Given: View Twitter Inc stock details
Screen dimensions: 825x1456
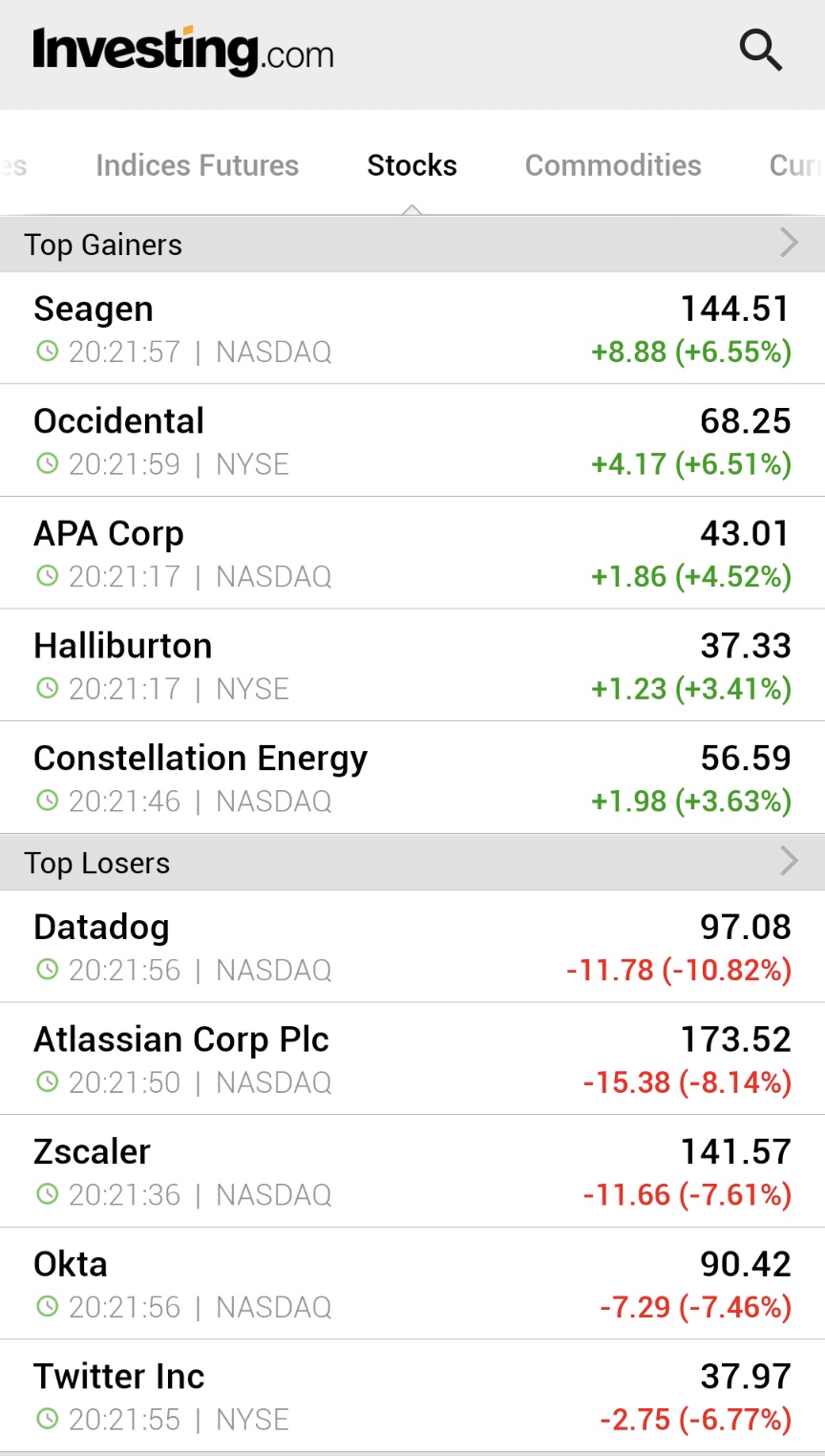Looking at the screenshot, I should tap(412, 1396).
